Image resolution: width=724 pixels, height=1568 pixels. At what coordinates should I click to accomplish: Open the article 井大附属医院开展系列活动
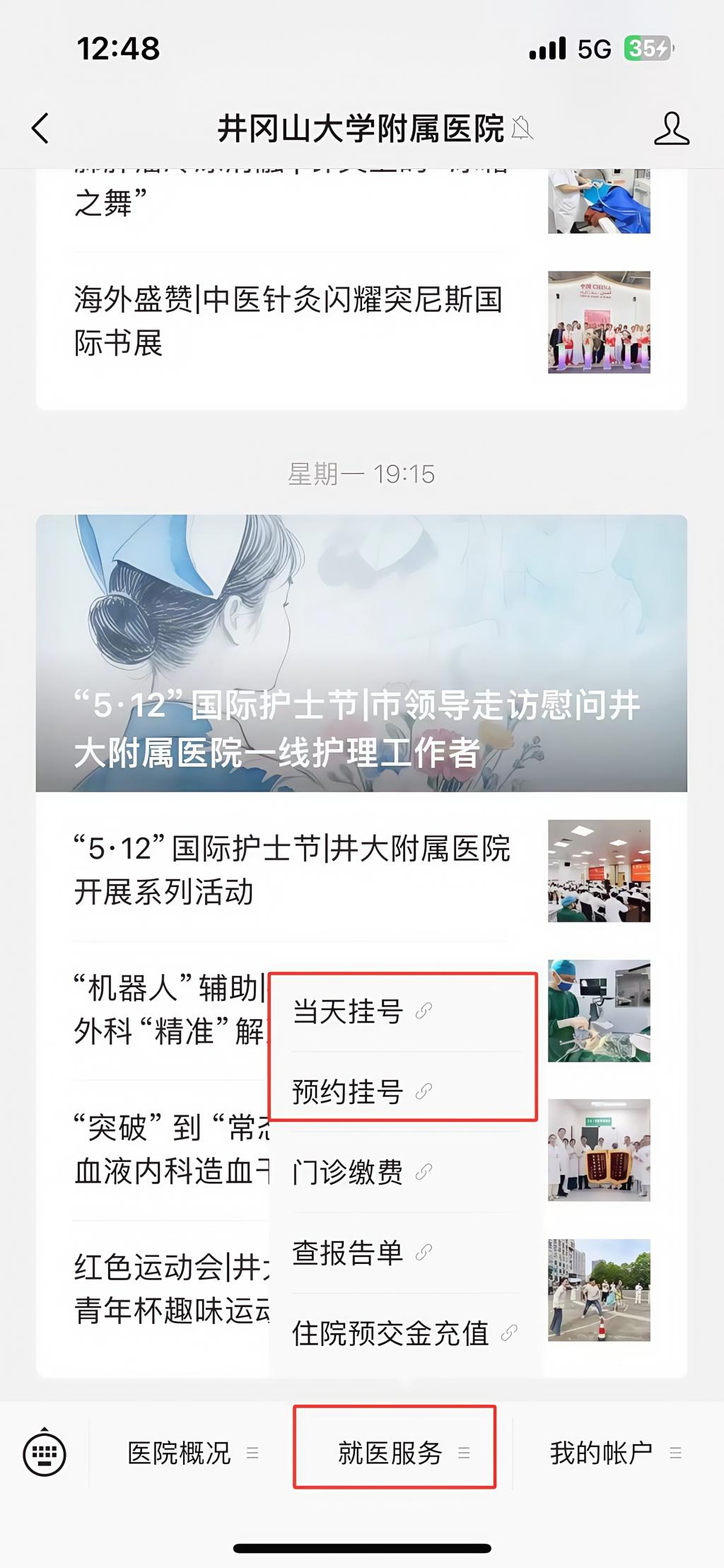(x=291, y=870)
